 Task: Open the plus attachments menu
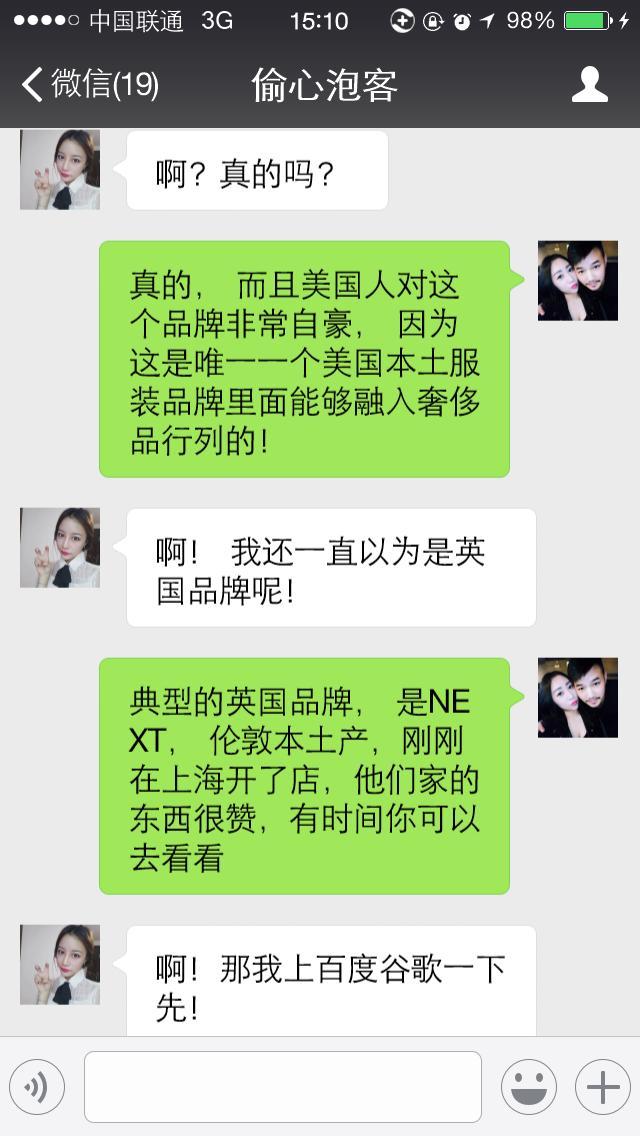point(602,1087)
